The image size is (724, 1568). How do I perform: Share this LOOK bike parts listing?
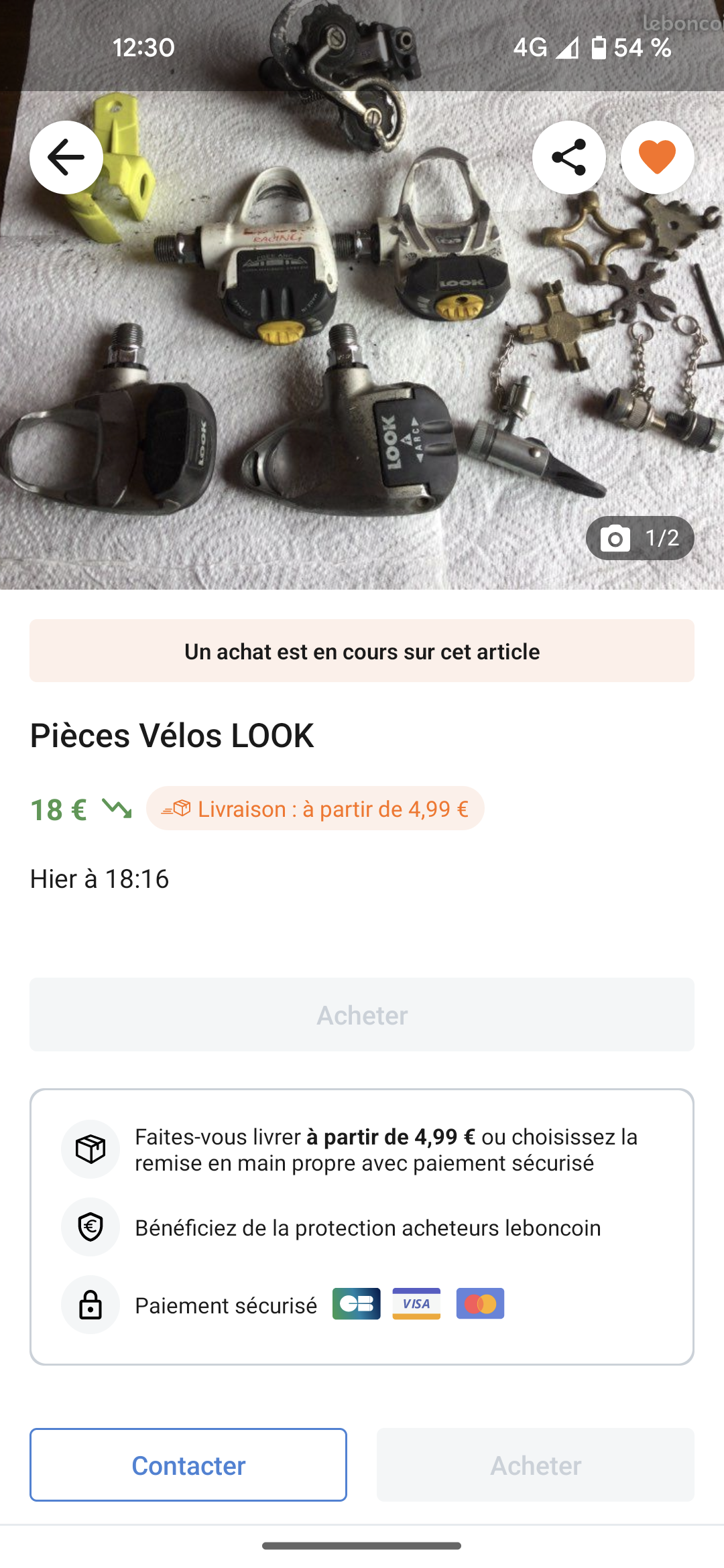pos(568,157)
